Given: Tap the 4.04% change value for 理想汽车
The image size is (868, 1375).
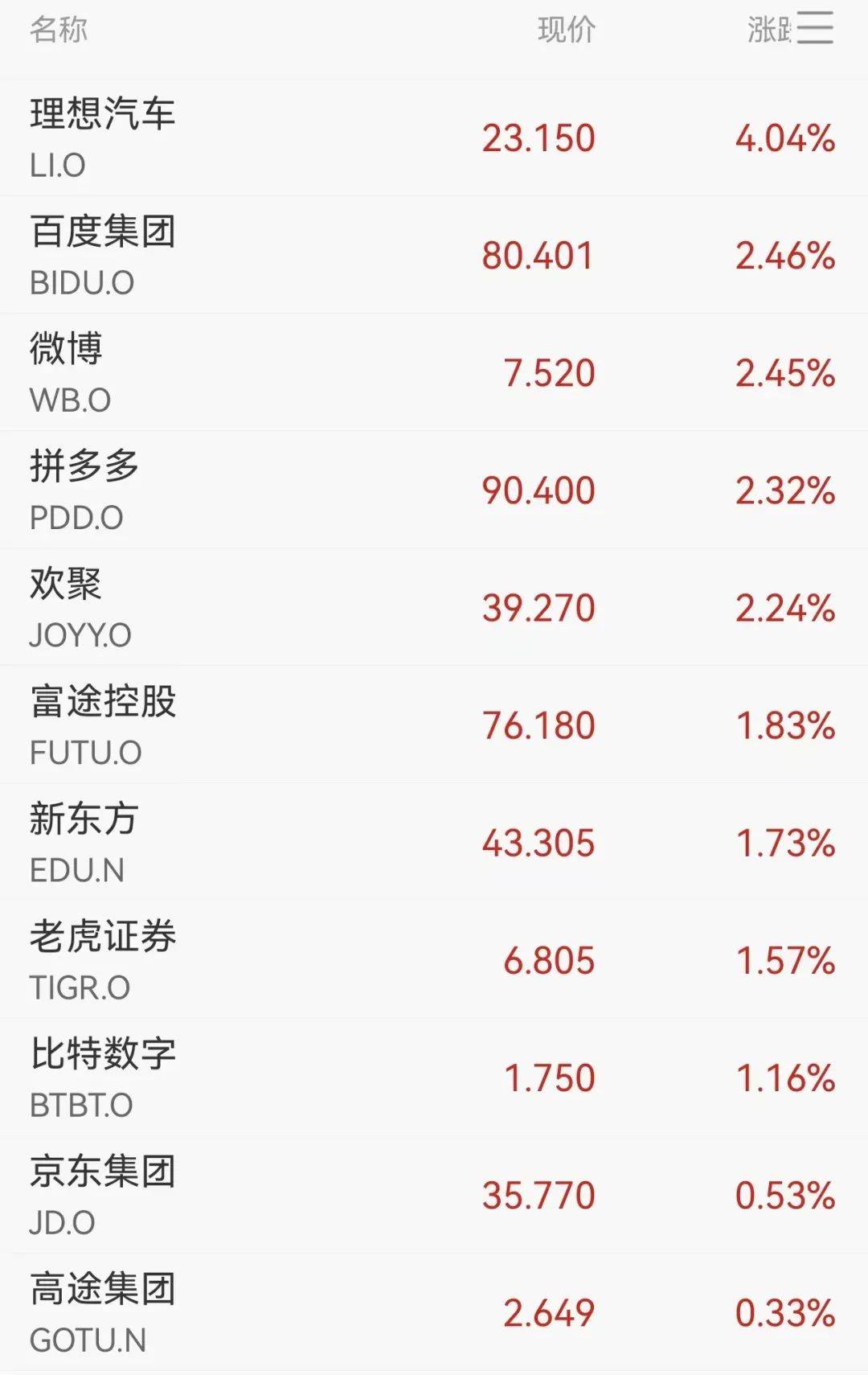Looking at the screenshot, I should coord(784,137).
